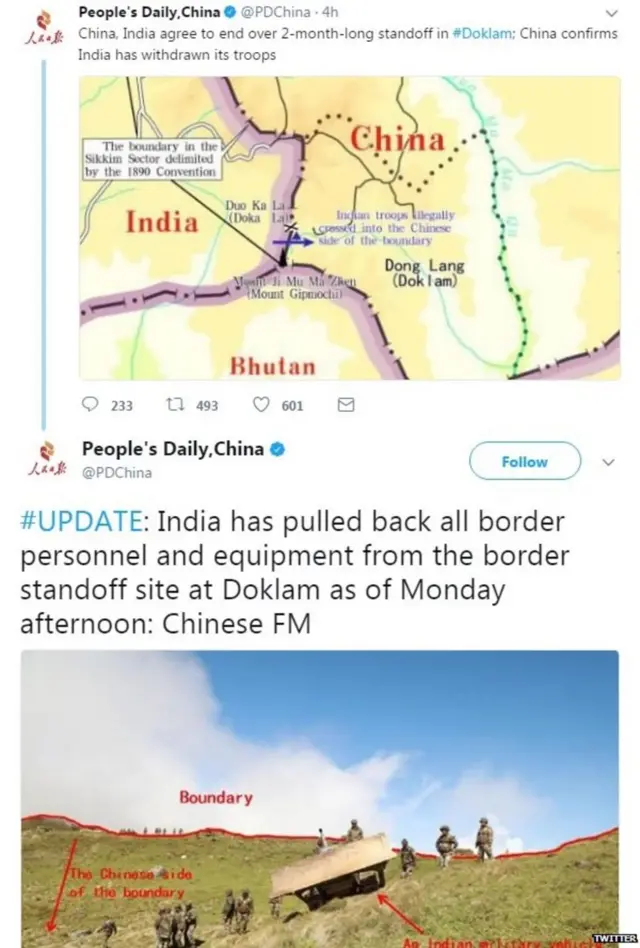Viewport: 640px width, 948px height.
Task: Follow People's Daily, China
Action: coord(524,462)
